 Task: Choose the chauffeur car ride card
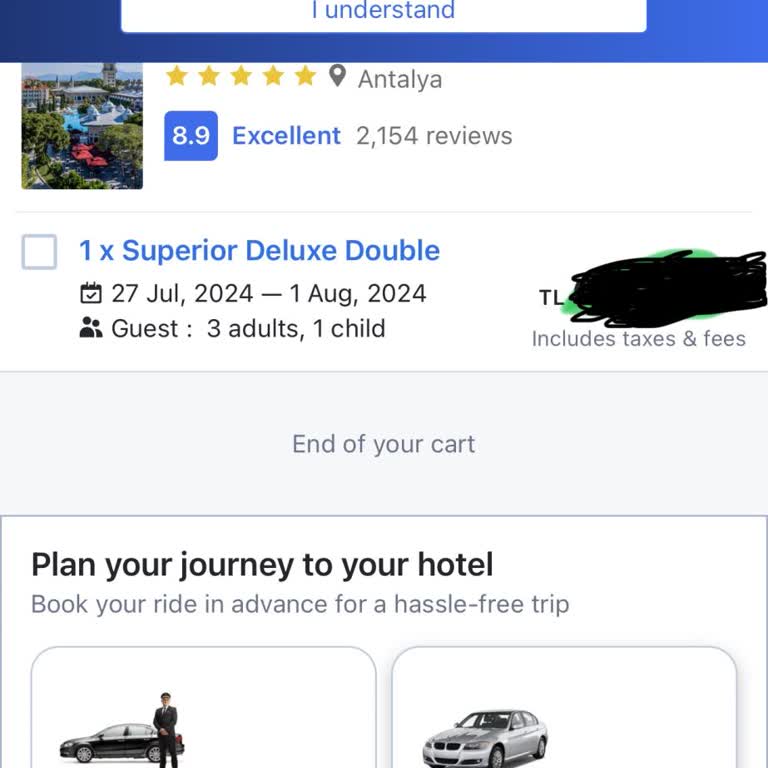(204, 708)
